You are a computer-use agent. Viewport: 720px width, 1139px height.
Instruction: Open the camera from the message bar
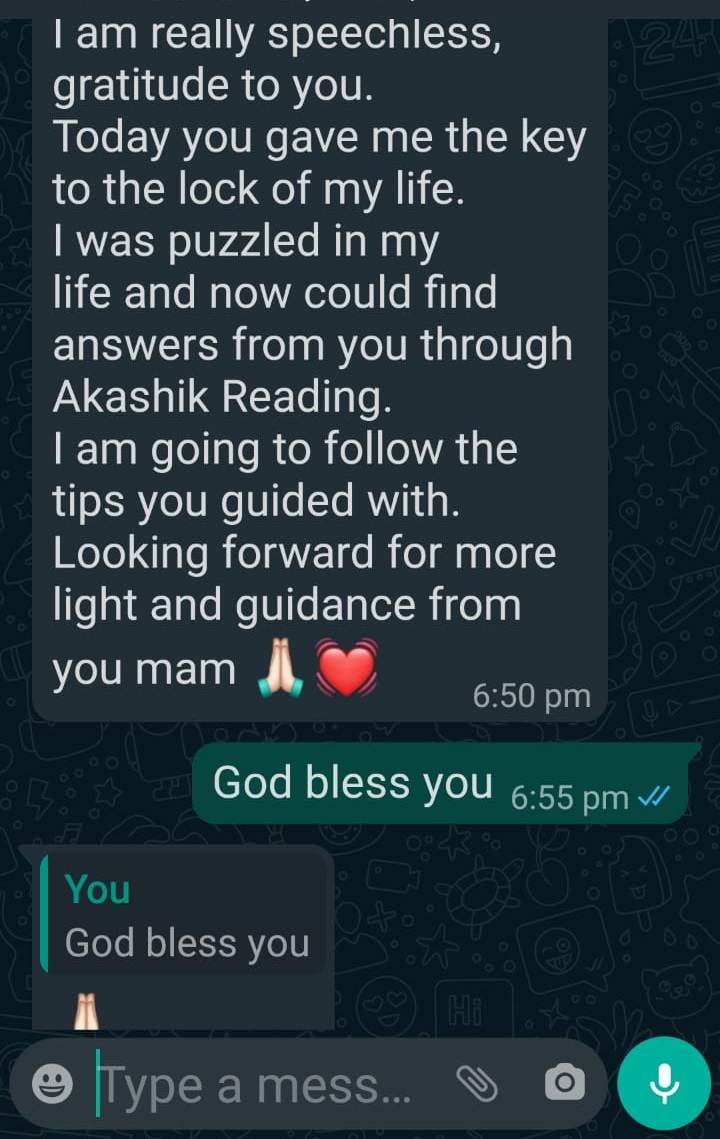tap(564, 1083)
